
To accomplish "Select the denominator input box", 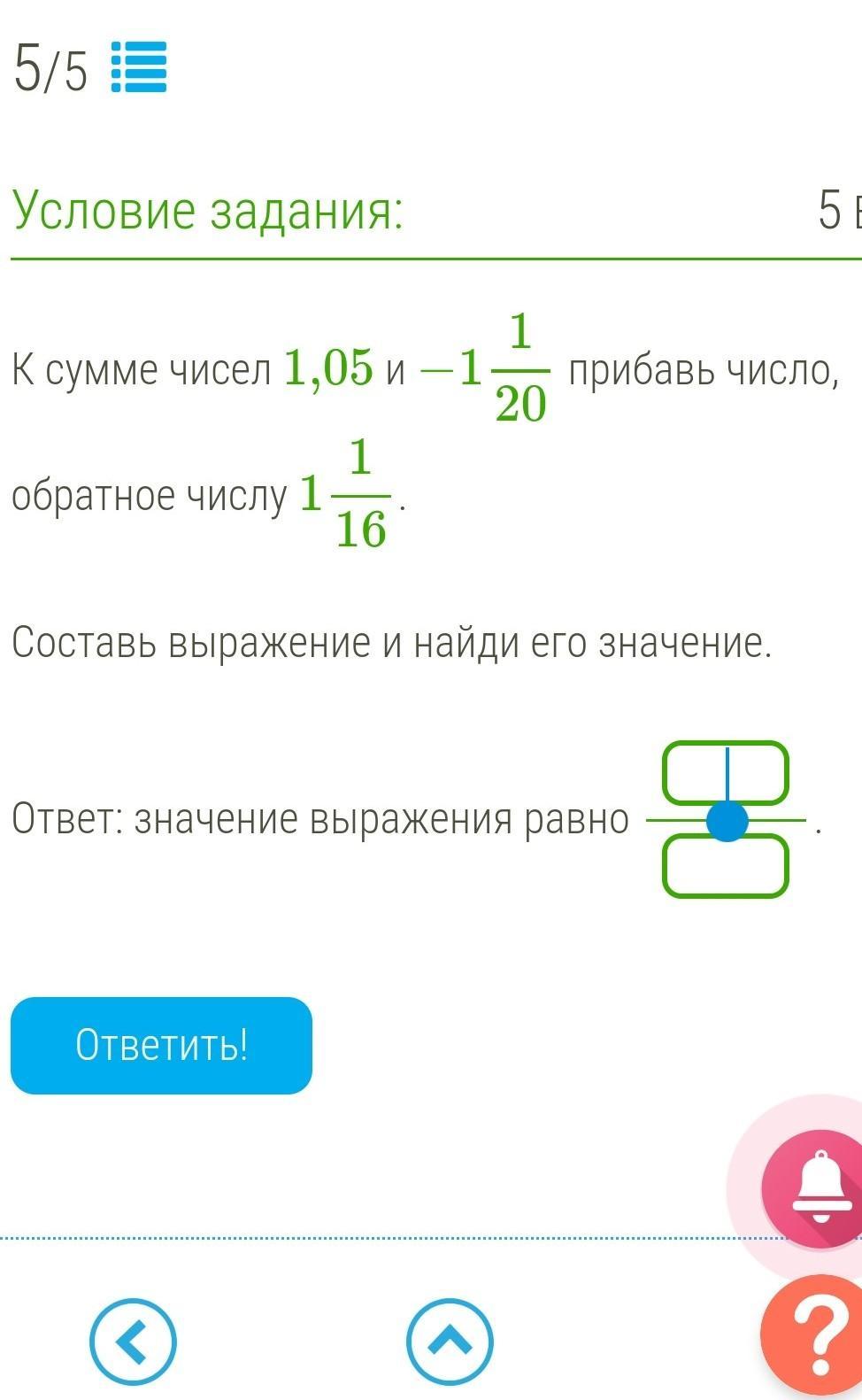I will pyautogui.click(x=725, y=868).
